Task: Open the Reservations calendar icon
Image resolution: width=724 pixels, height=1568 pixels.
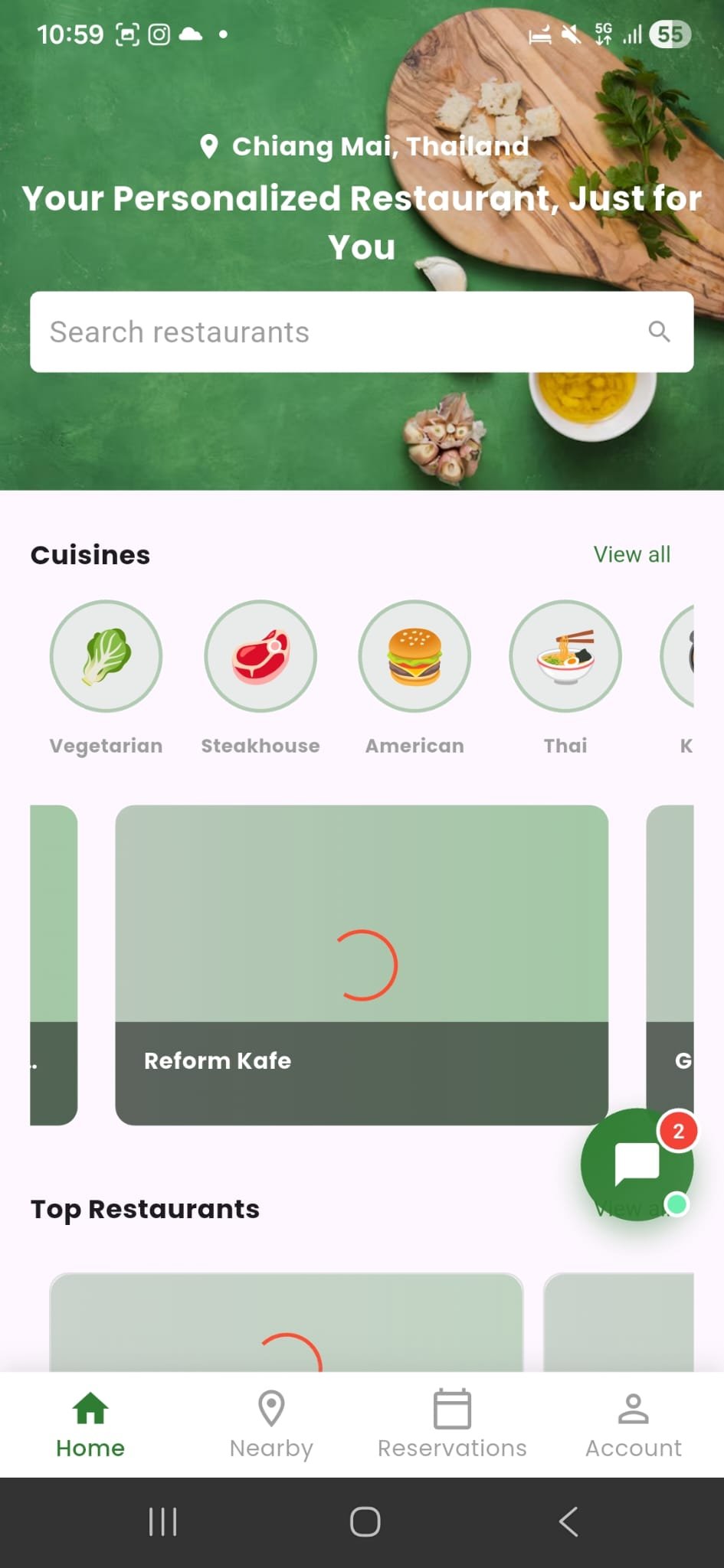Action: pos(451,1407)
